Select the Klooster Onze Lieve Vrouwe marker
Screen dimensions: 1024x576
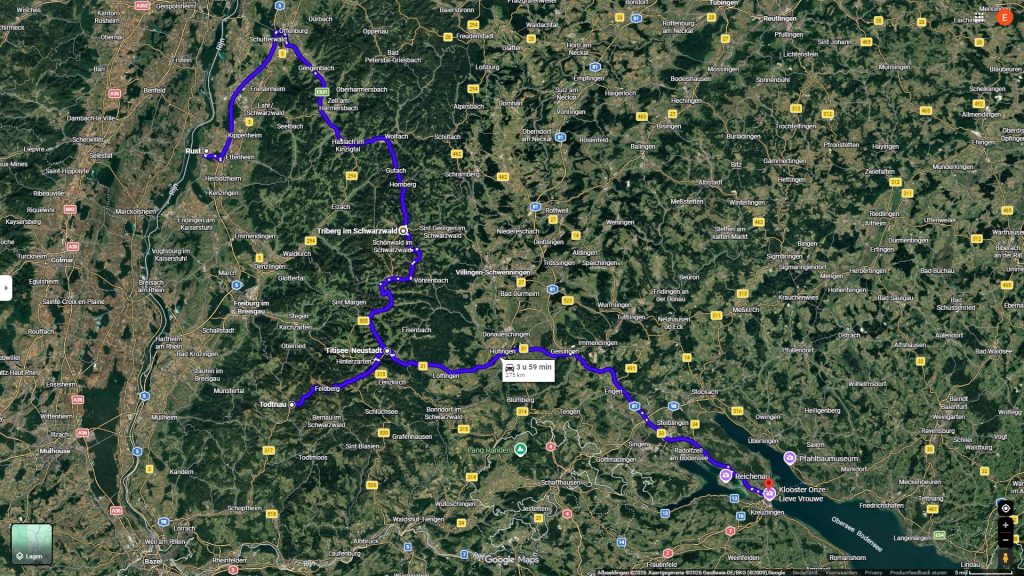769,494
